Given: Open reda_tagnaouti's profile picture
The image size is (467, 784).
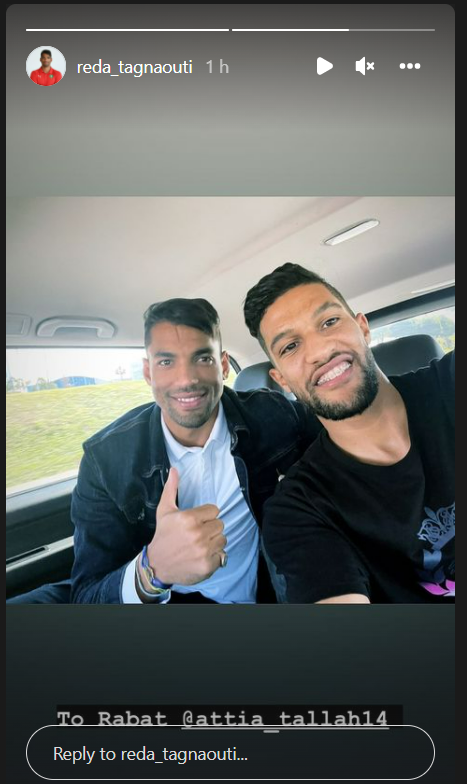Looking at the screenshot, I should tap(46, 66).
